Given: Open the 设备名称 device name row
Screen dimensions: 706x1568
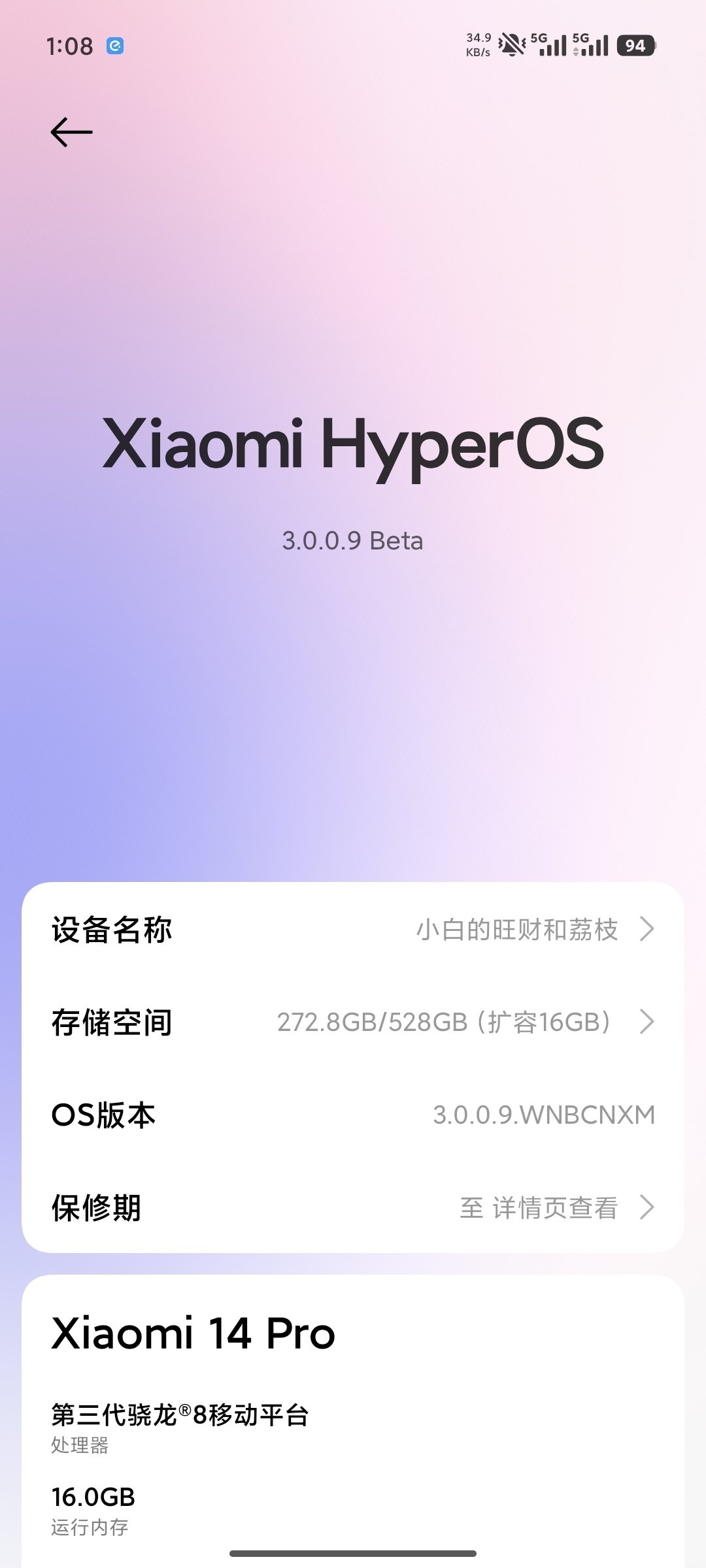Looking at the screenshot, I should (x=353, y=929).
